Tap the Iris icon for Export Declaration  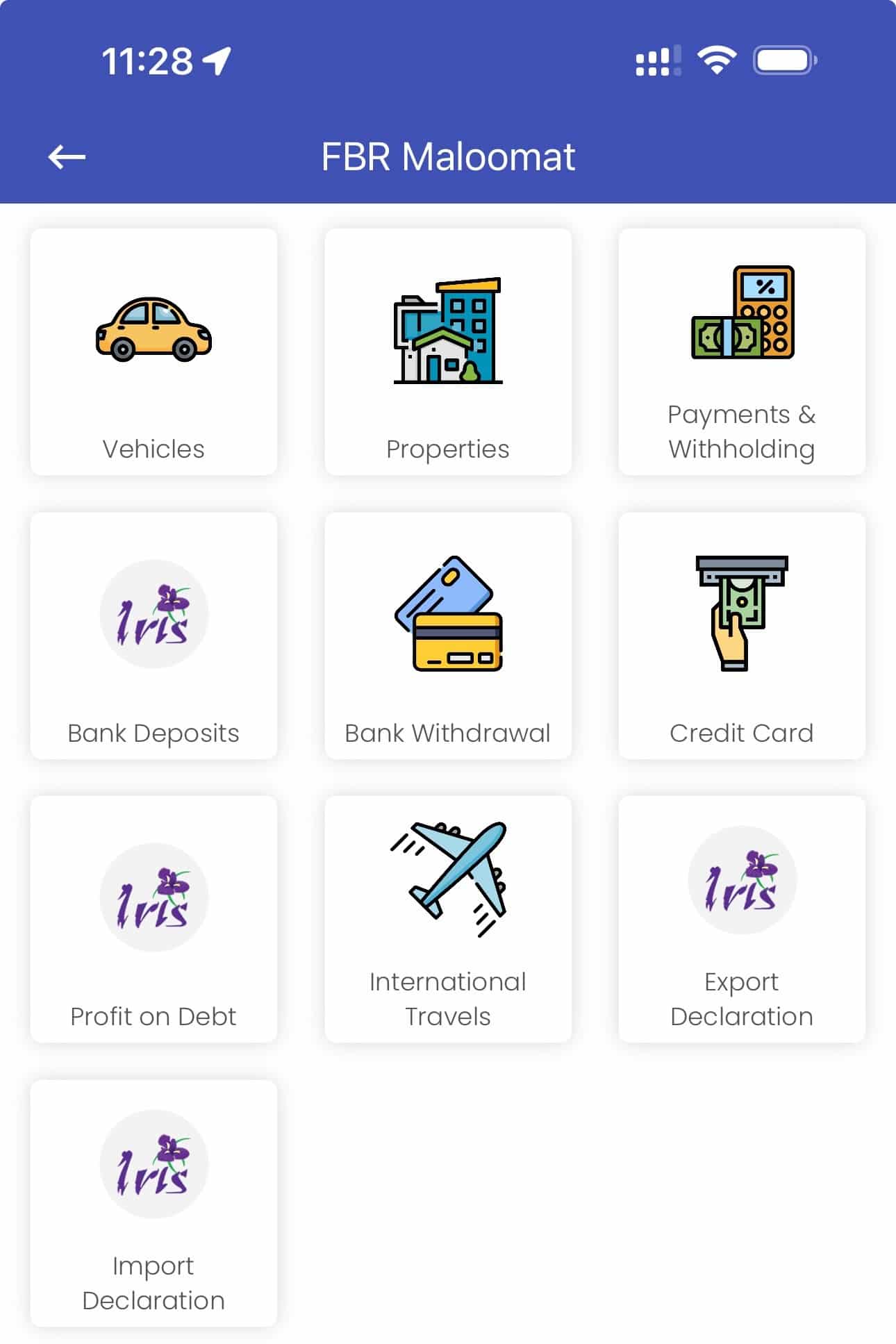pos(741,881)
